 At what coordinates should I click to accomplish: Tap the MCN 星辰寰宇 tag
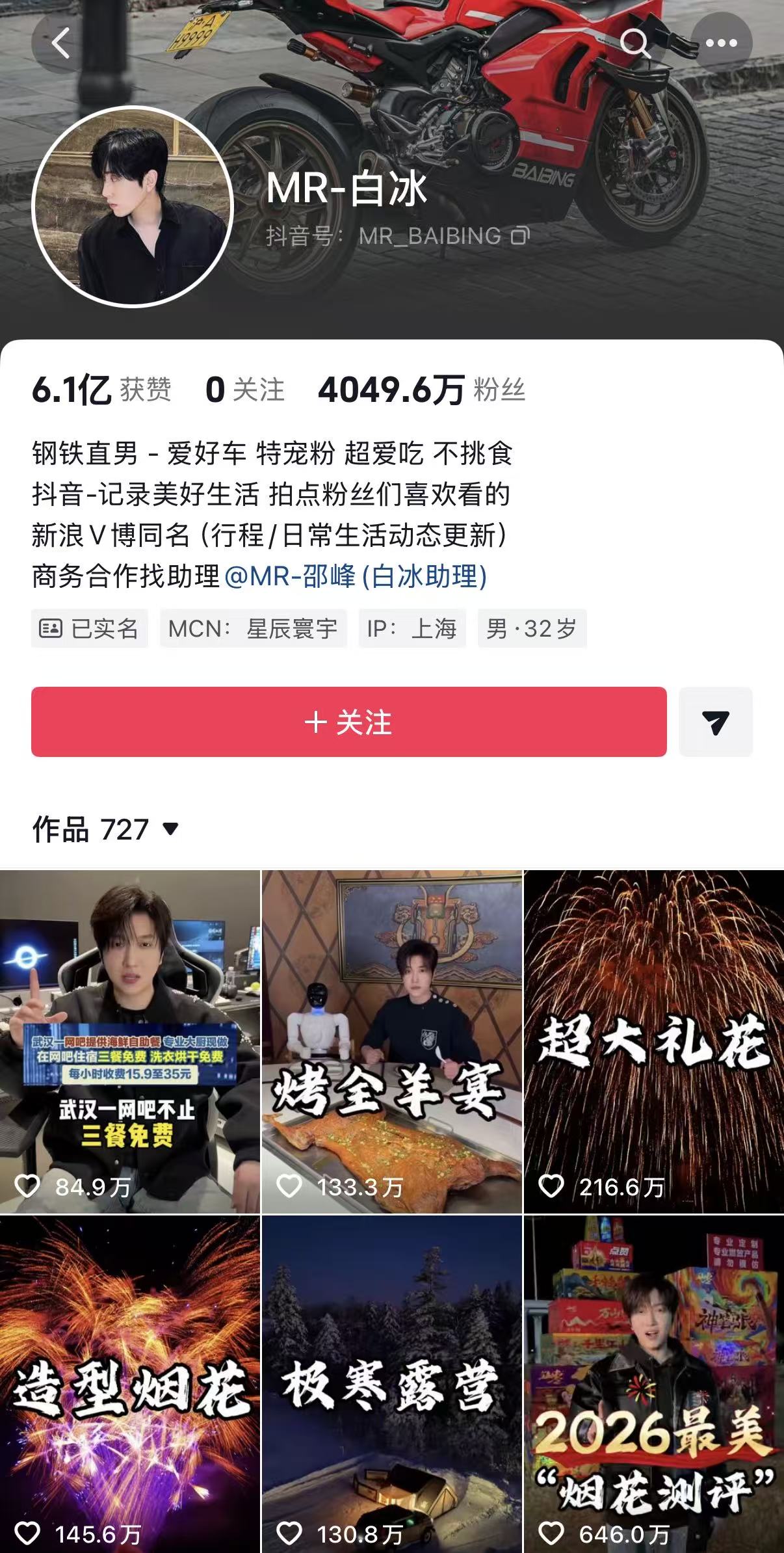point(253,628)
